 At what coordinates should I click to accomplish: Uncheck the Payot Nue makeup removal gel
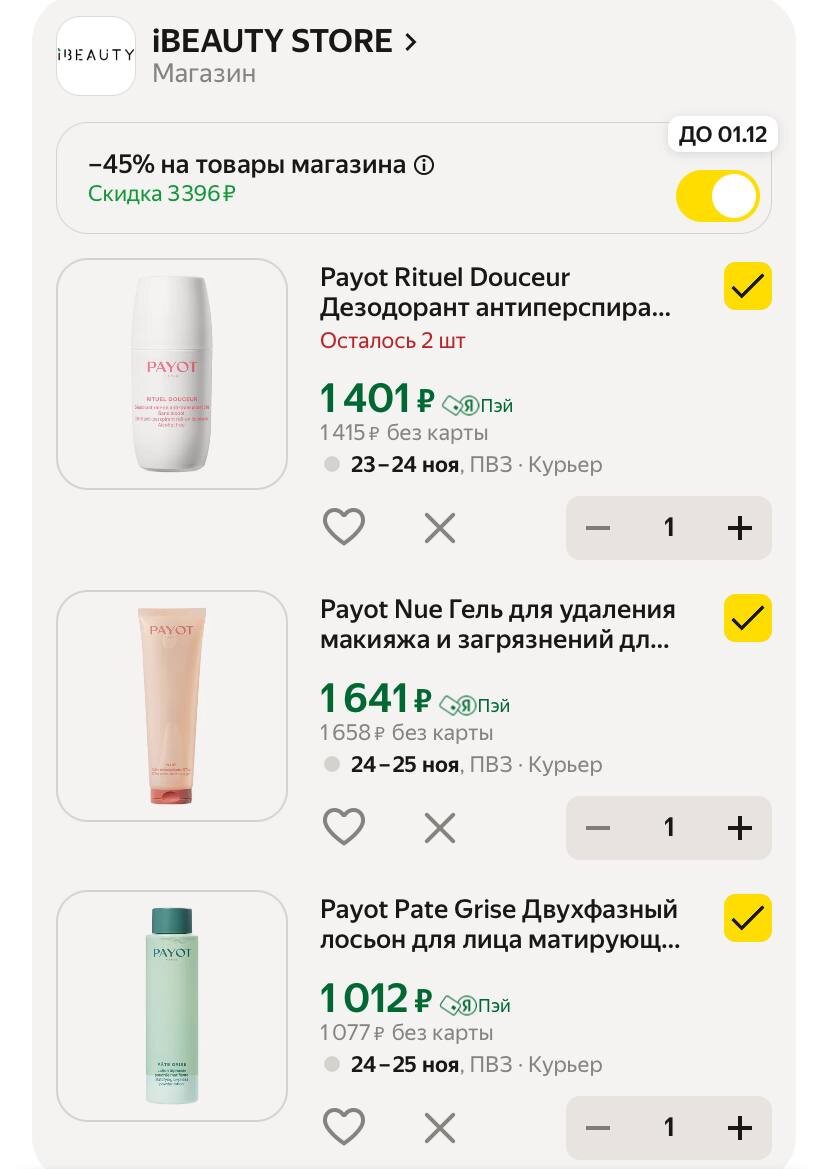(747, 618)
